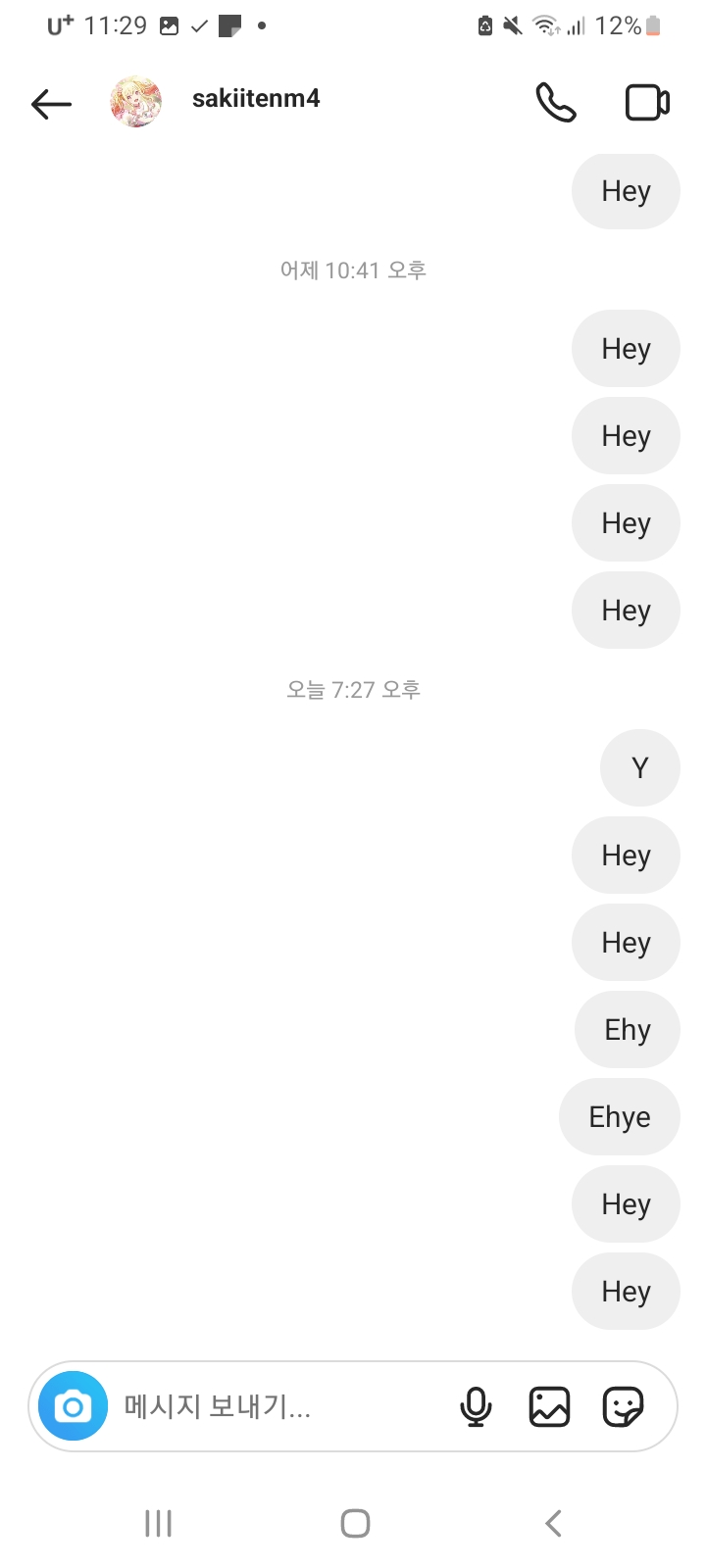Open sakiitenm4's profile picture
706x1568 pixels.
[136, 101]
